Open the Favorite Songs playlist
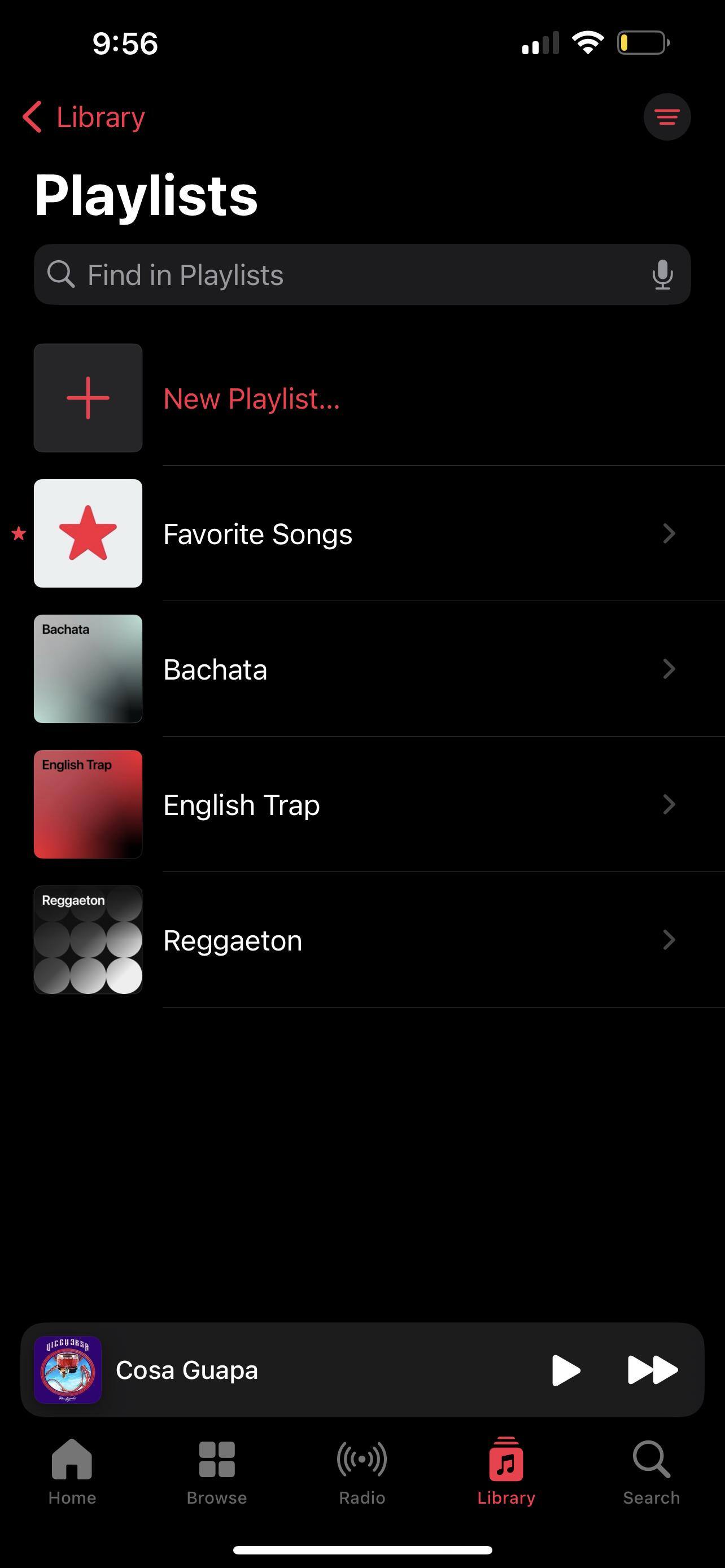 (365, 534)
